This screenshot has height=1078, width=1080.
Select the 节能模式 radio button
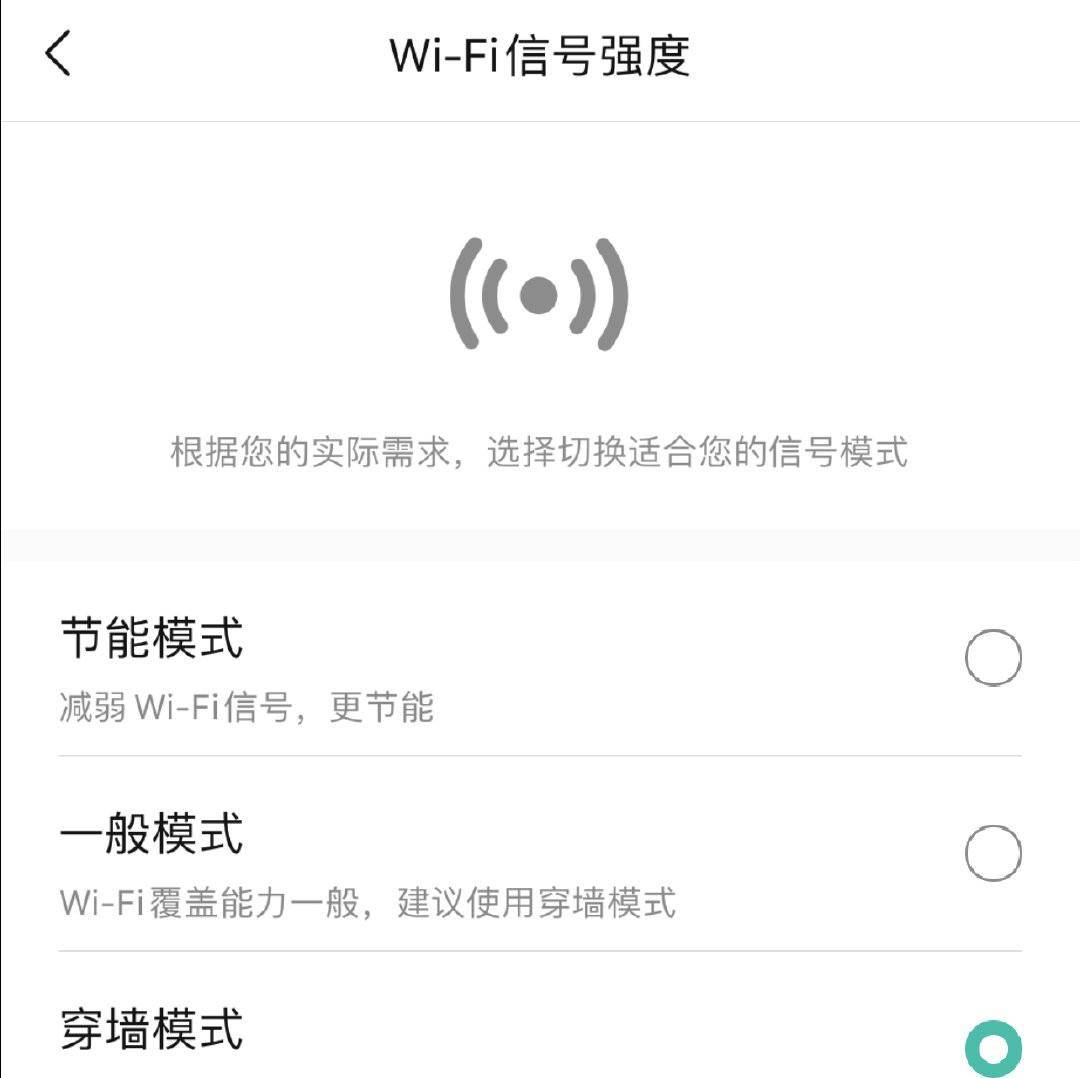tap(993, 658)
